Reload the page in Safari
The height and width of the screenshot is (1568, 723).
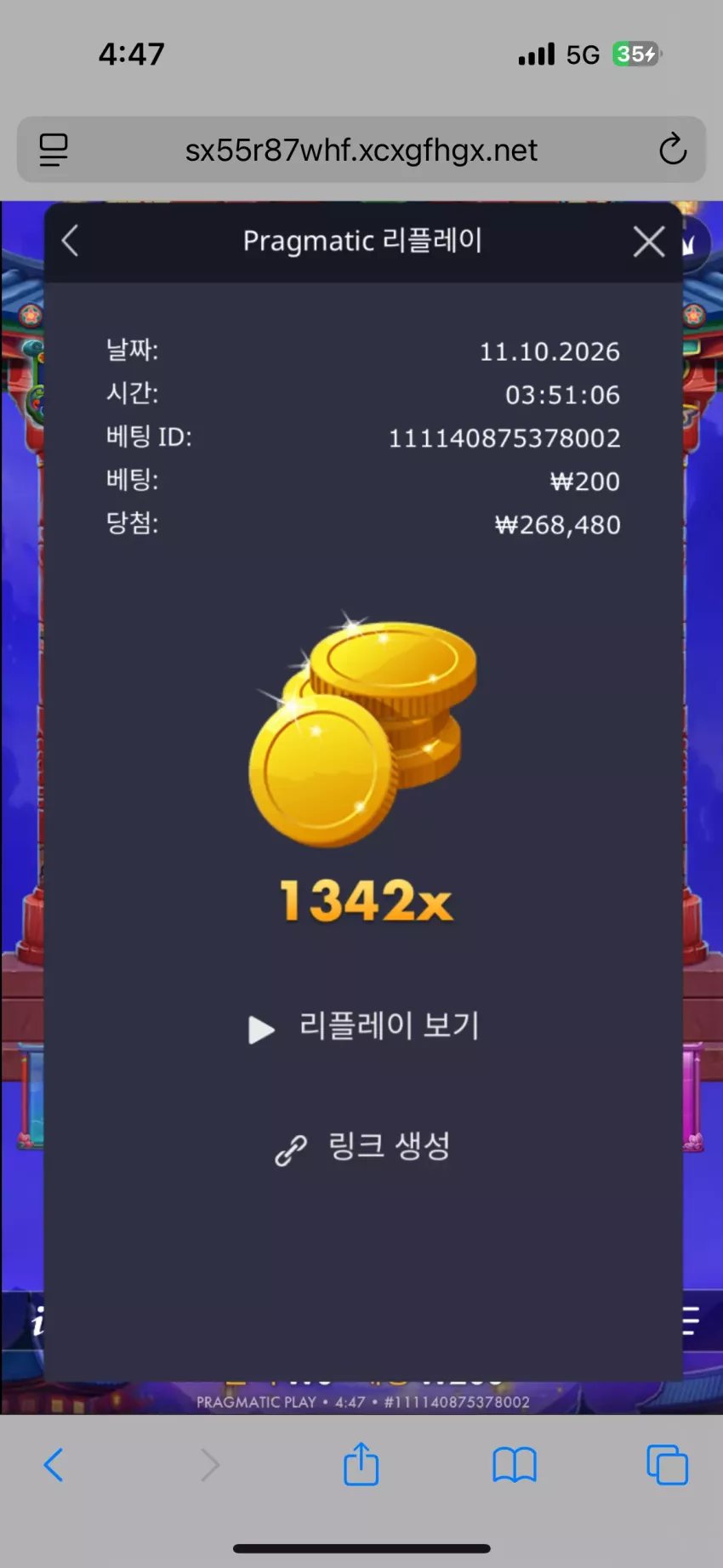pyautogui.click(x=672, y=150)
